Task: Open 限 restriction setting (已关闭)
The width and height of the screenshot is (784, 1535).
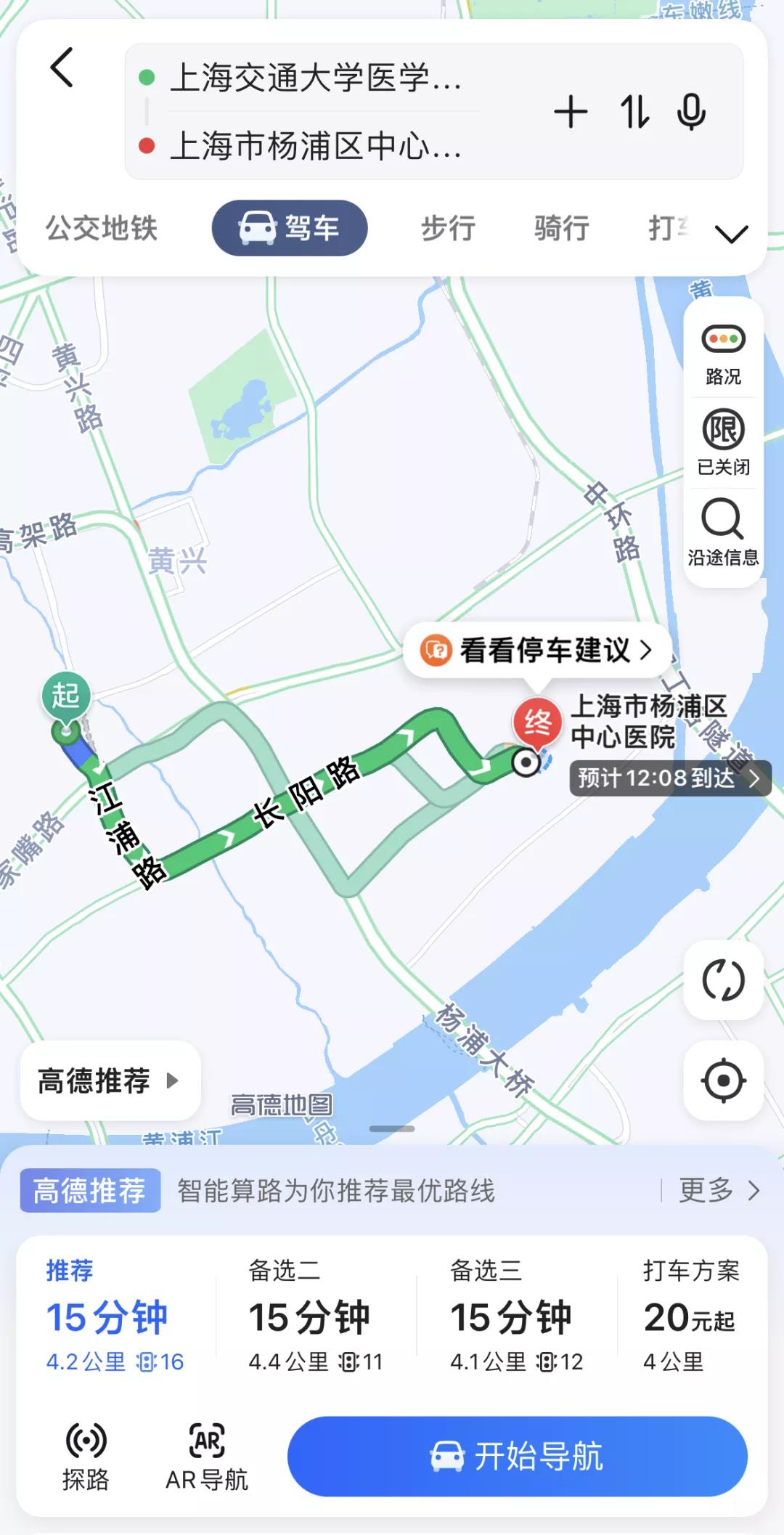Action: click(x=723, y=442)
